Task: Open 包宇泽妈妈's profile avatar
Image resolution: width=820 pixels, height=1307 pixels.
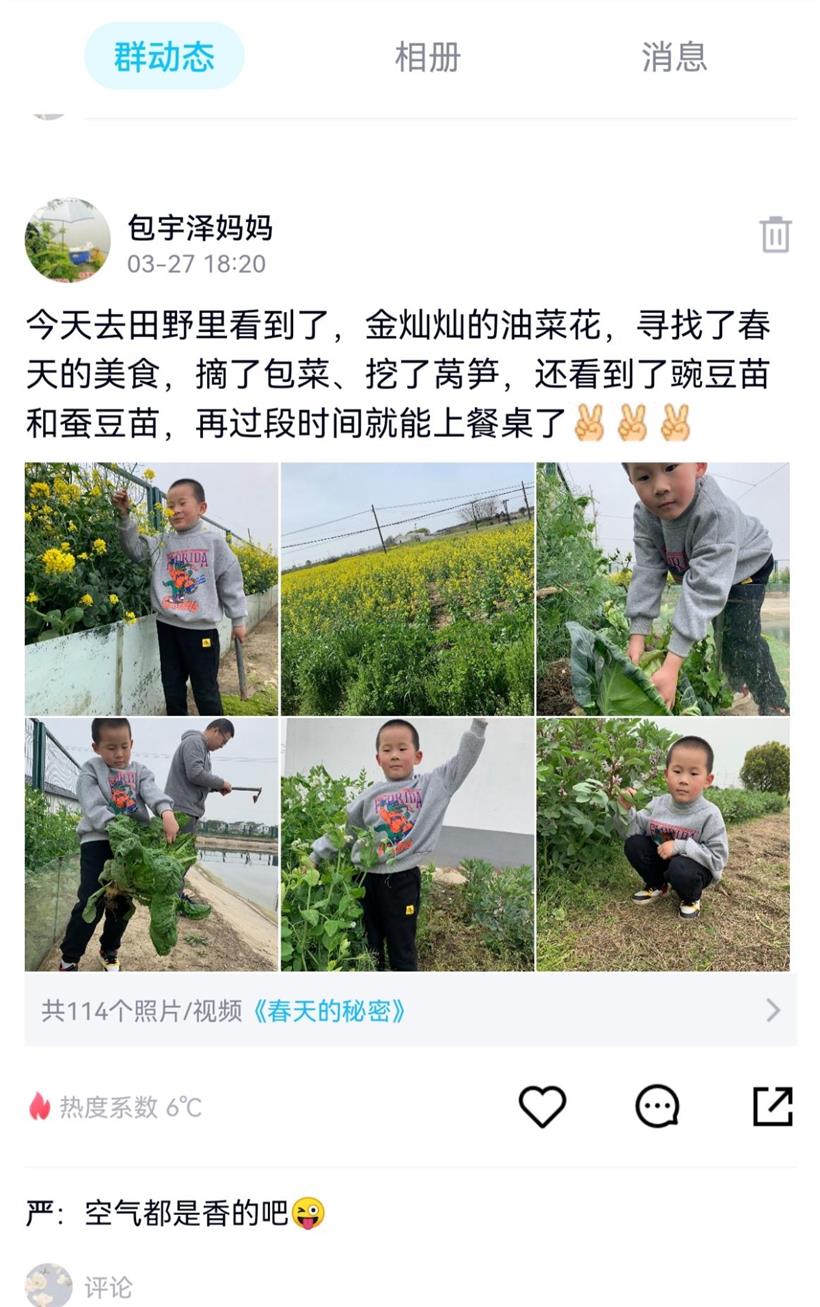Action: (67, 240)
